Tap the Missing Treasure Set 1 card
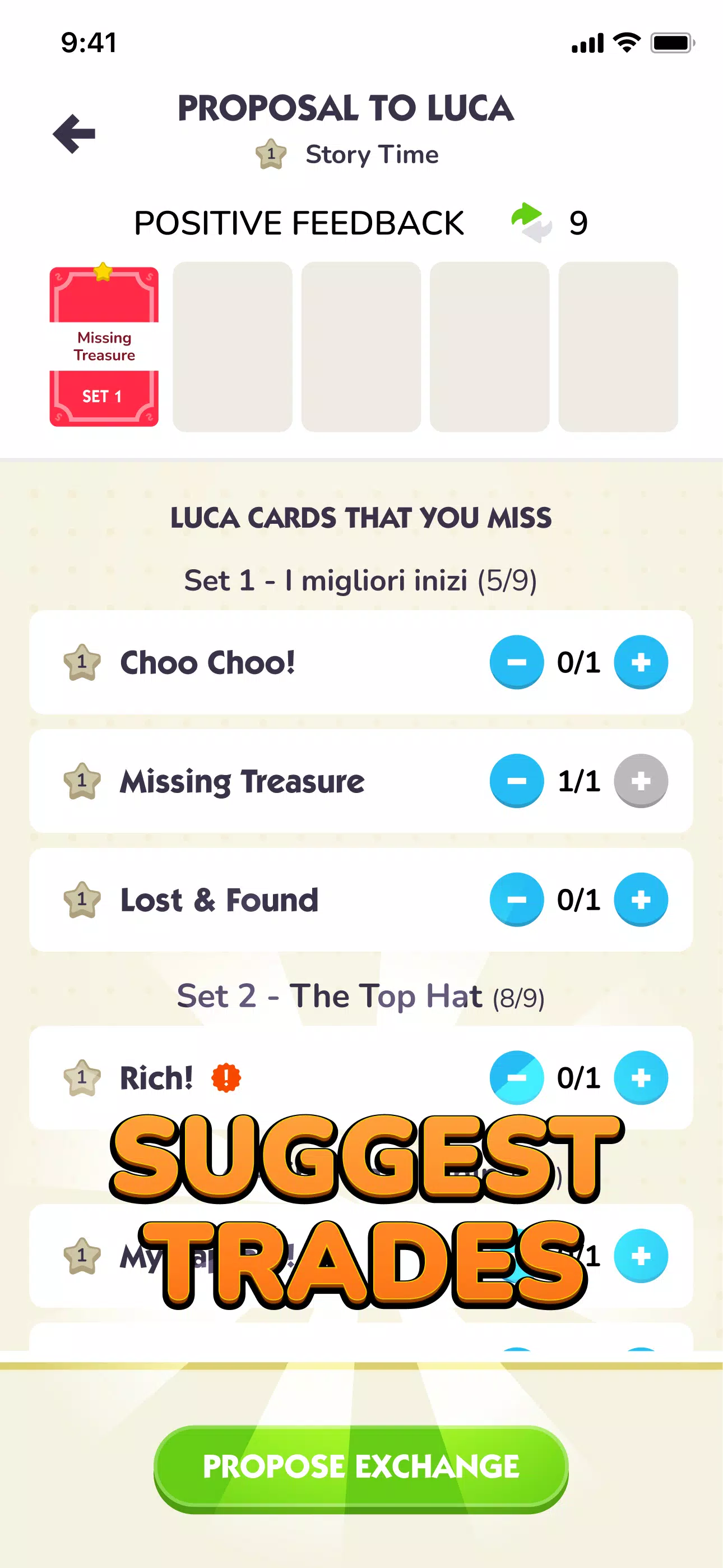The image size is (723, 1568). pos(104,347)
